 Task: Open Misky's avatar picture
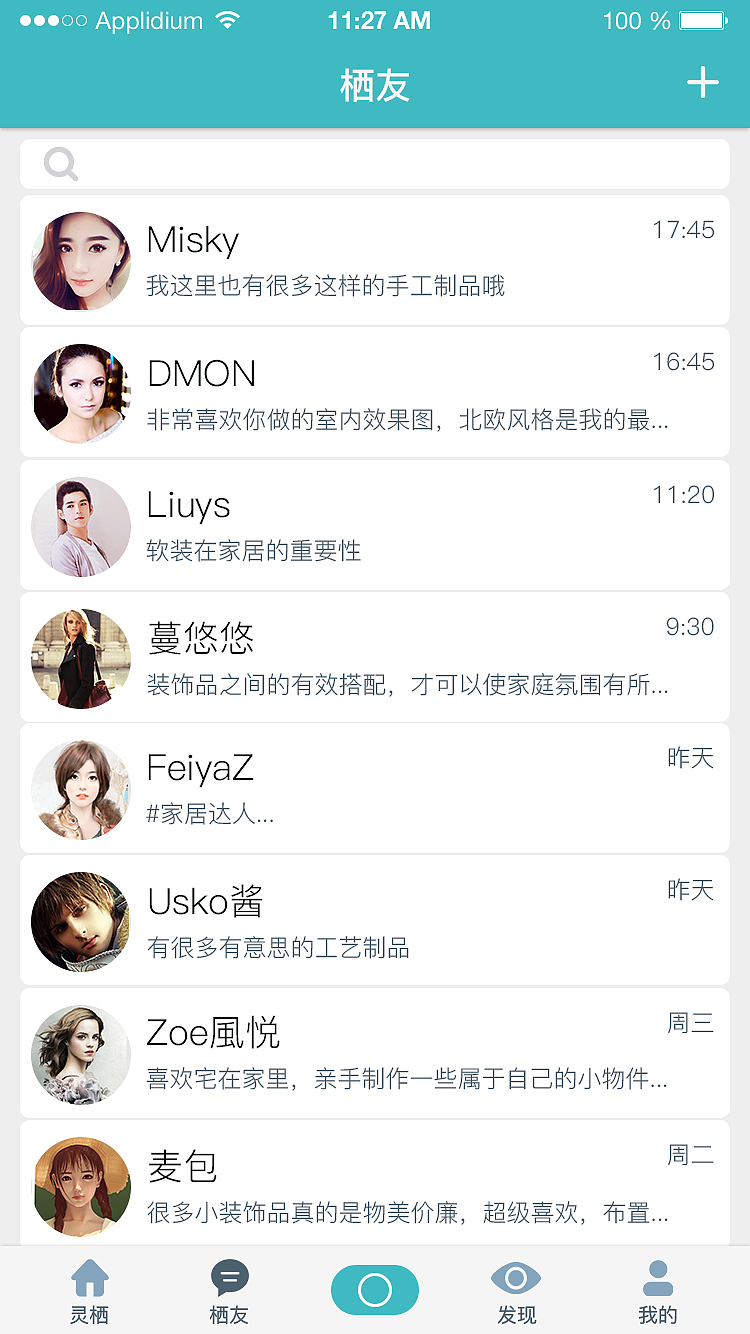coord(81,260)
